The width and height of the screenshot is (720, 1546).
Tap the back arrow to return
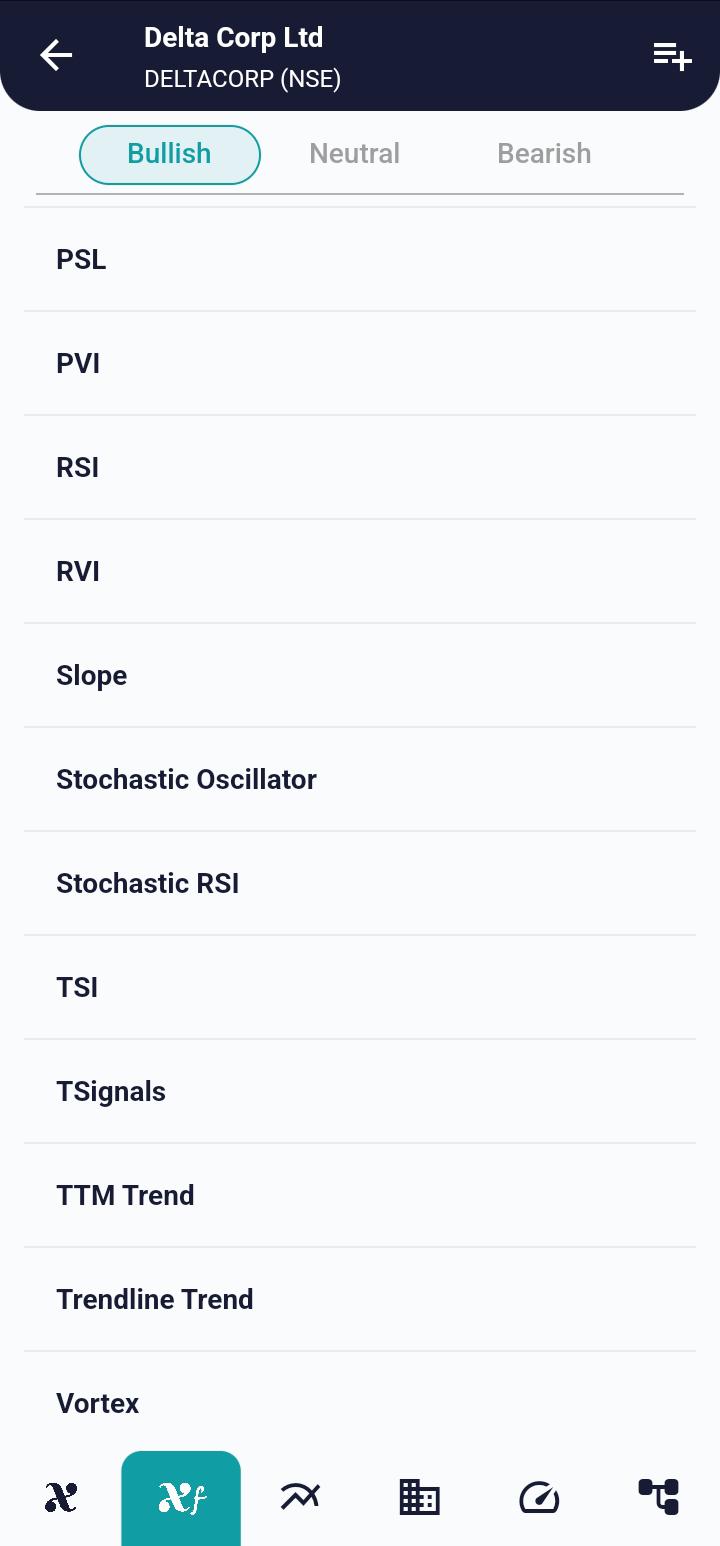pos(56,55)
